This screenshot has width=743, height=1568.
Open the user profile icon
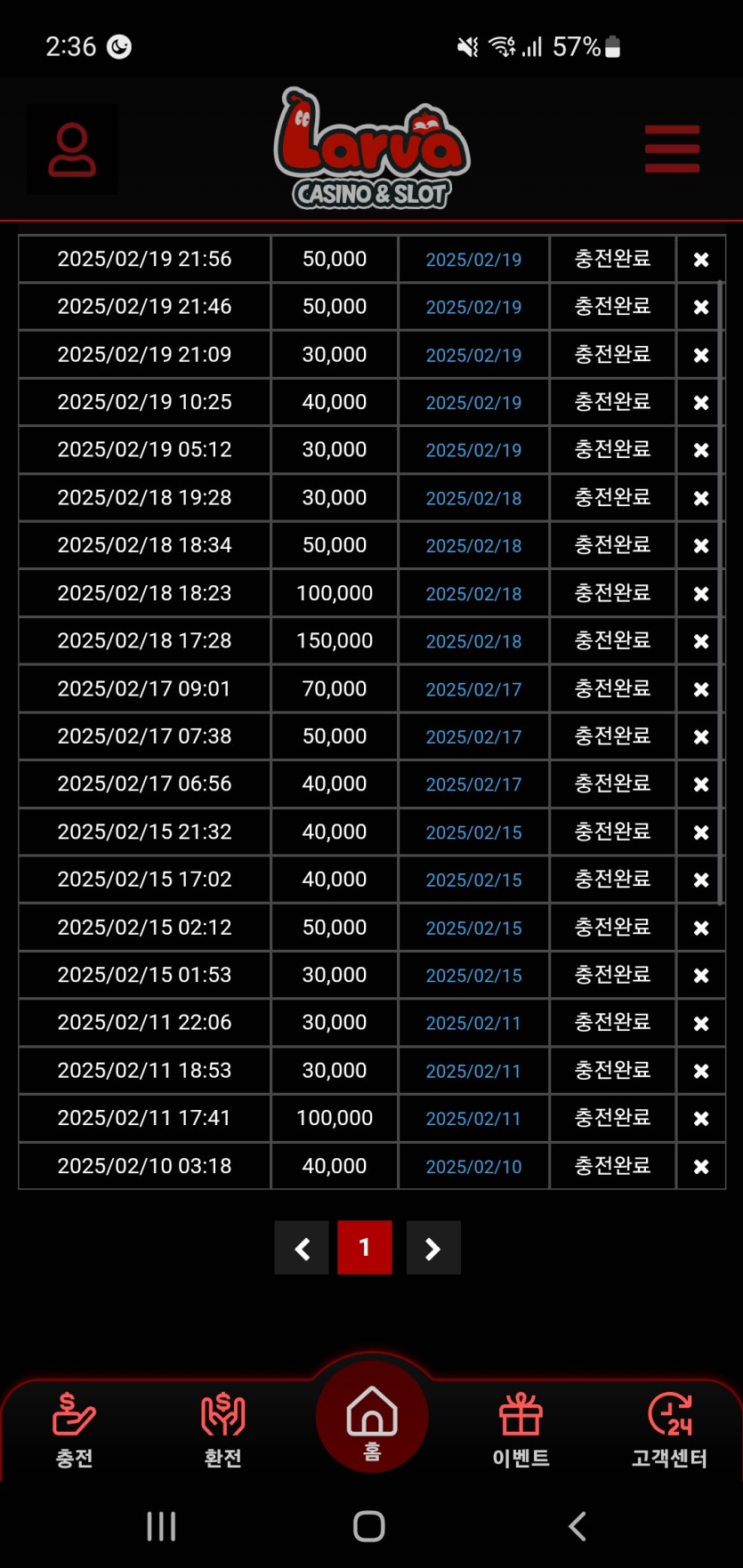coord(72,149)
